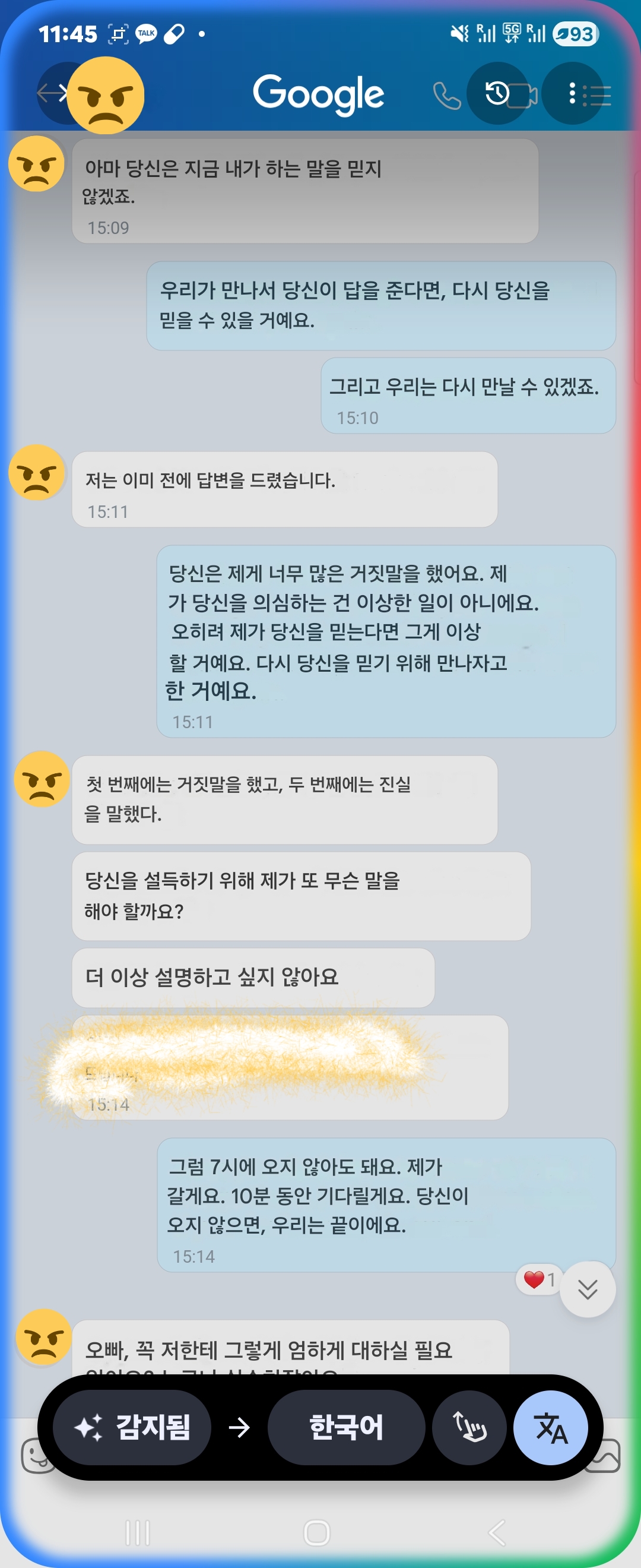The image size is (641, 1568).
Task: Open recent apps from the navigation bar
Action: [x=138, y=1532]
